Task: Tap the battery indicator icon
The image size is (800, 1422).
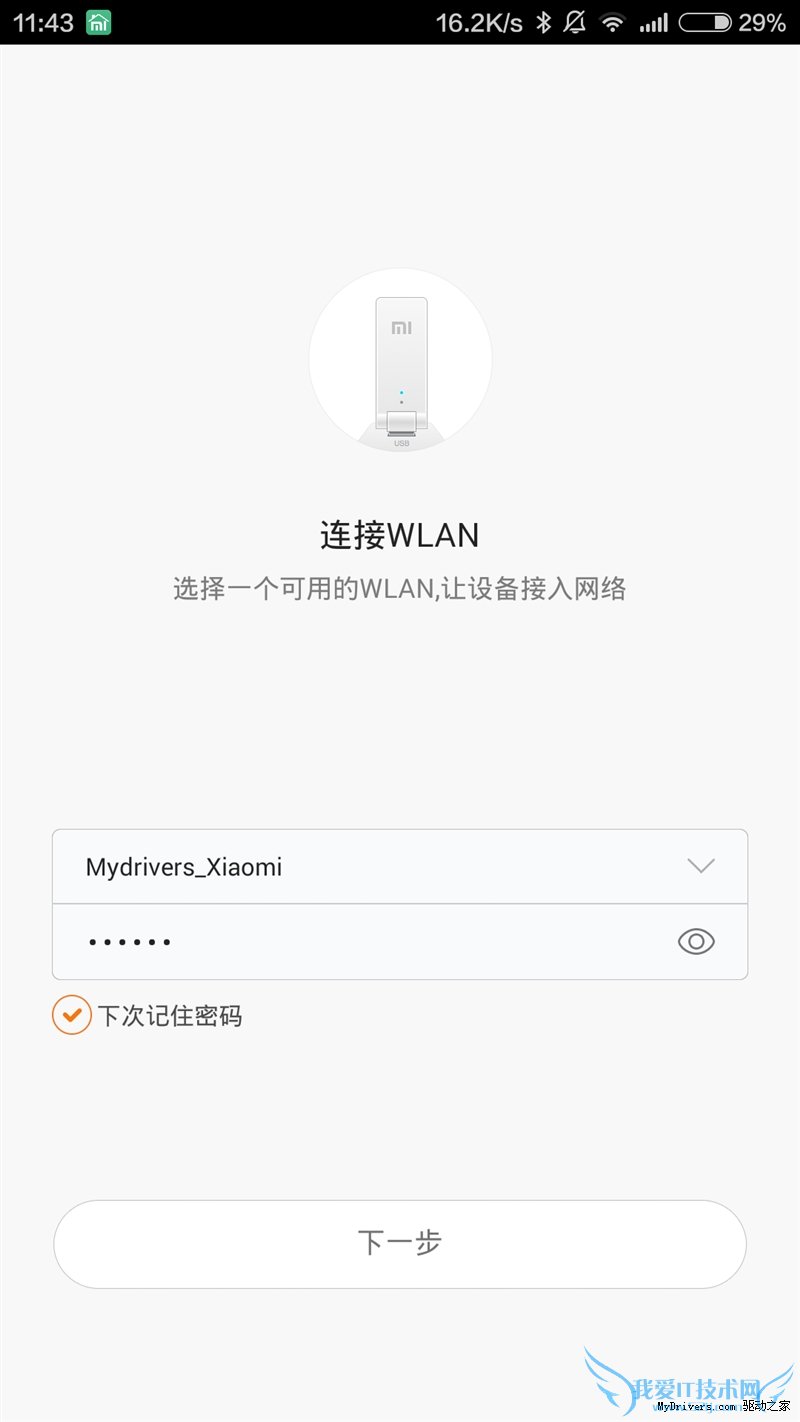Action: (x=706, y=21)
